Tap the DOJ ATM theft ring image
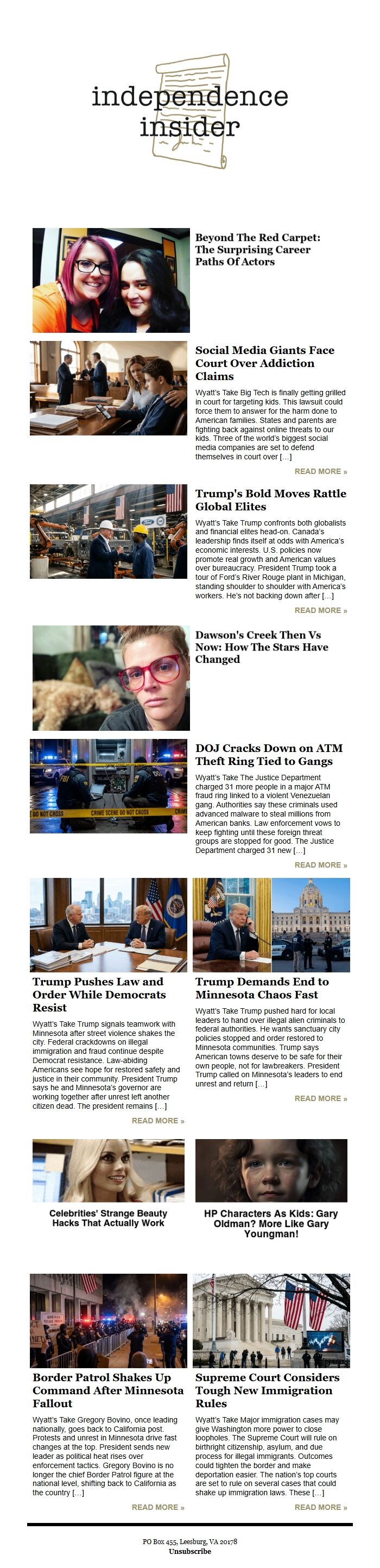Screen dimensions: 380x1568 point(109,786)
